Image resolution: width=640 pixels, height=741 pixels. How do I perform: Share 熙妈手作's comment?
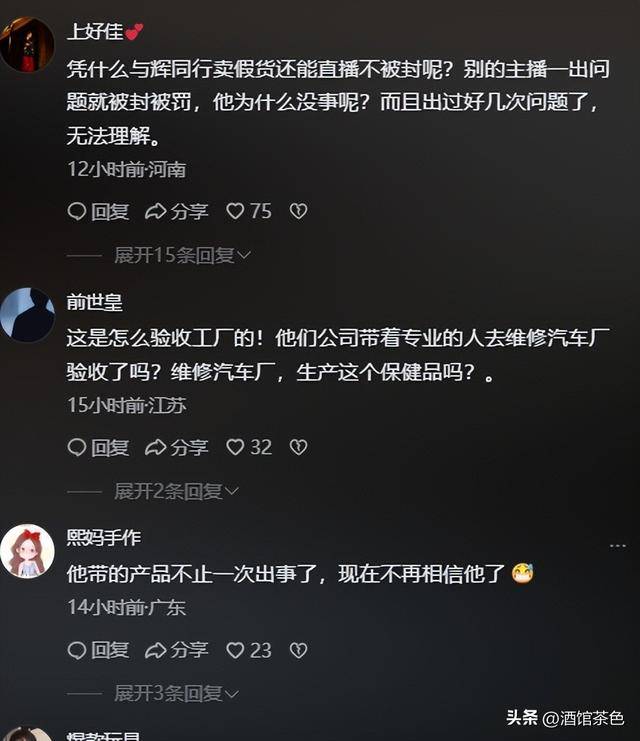(176, 650)
